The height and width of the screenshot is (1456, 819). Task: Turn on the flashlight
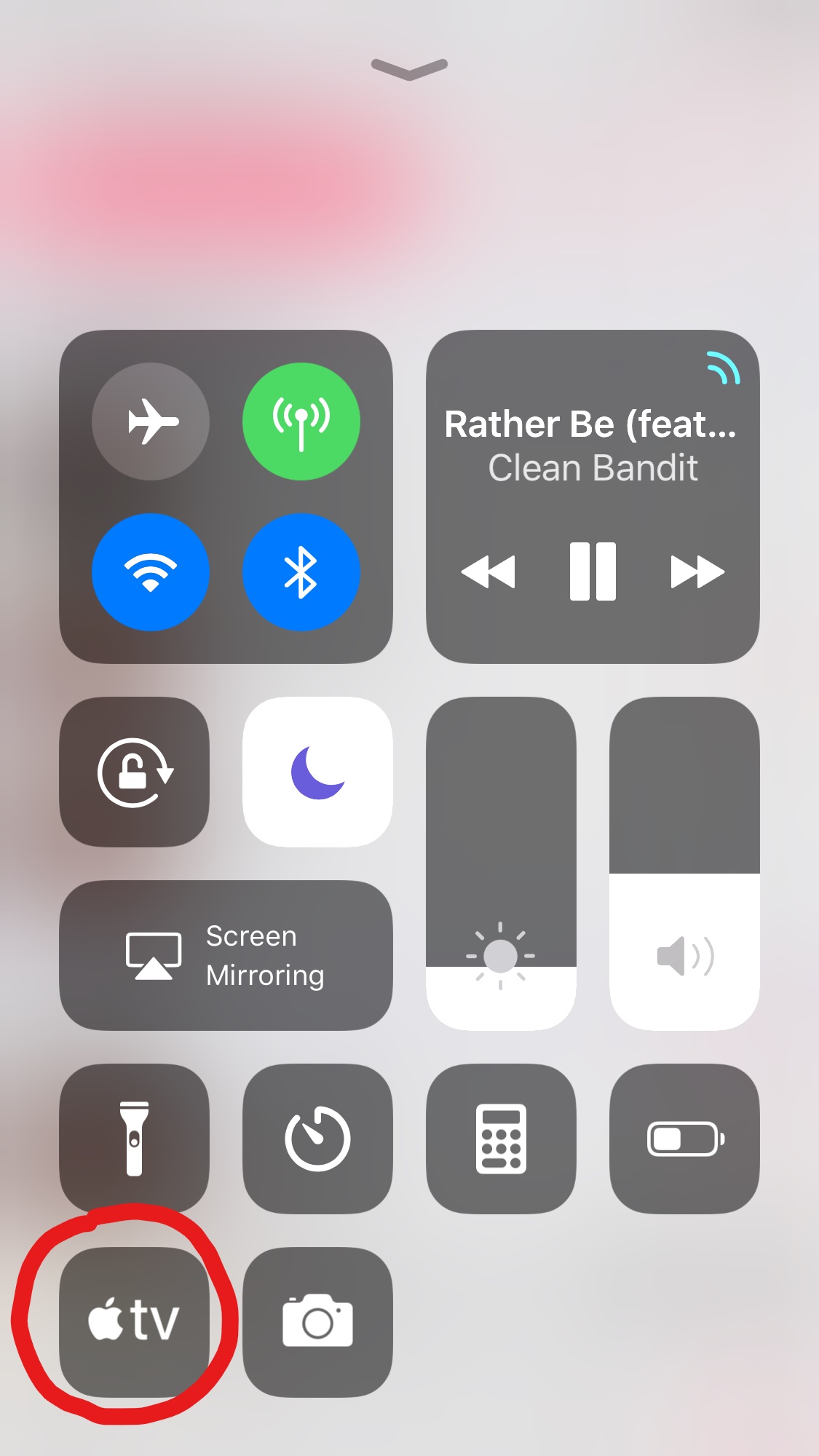pyautogui.click(x=135, y=1139)
